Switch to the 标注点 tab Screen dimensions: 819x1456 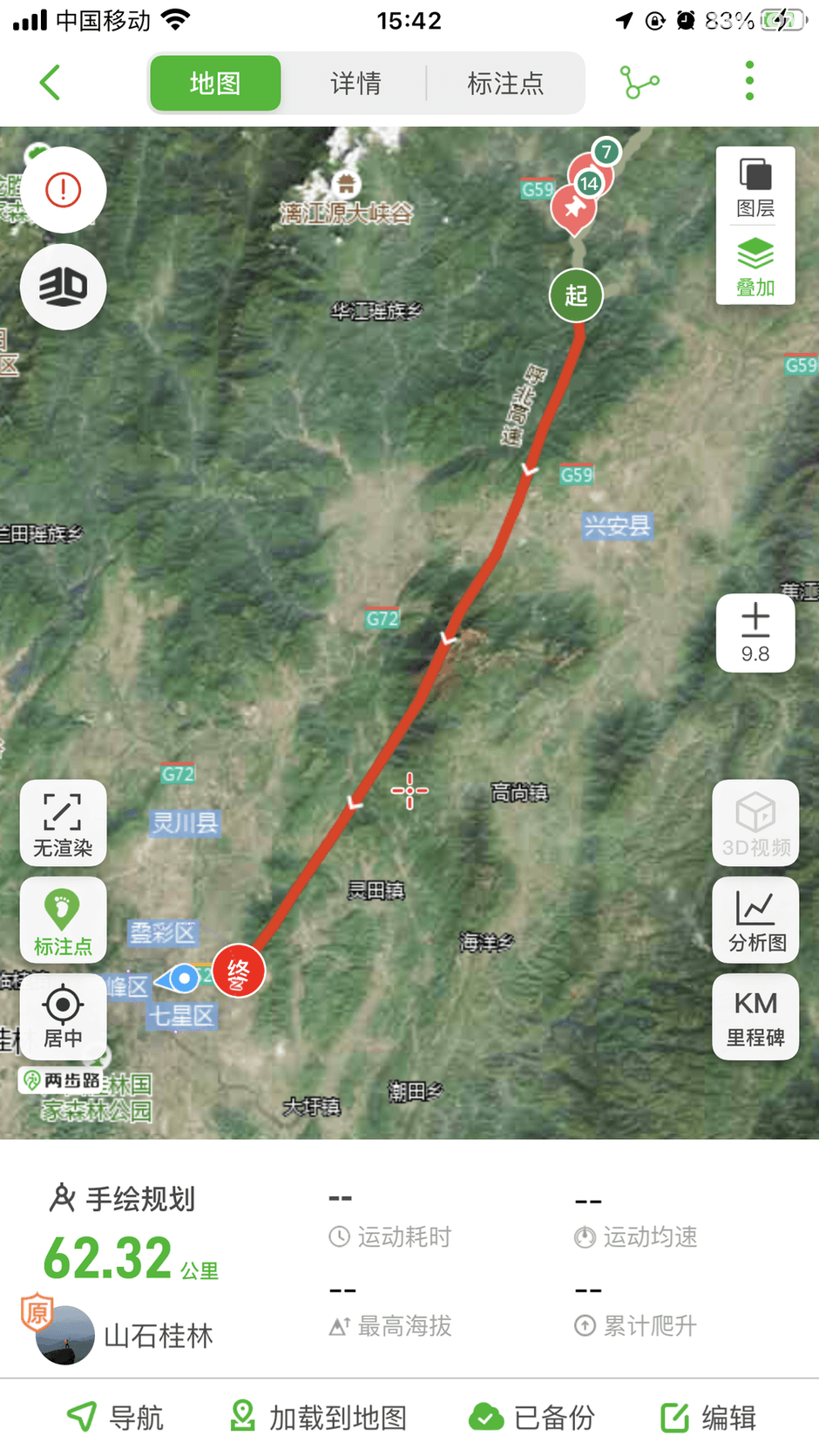505,84
